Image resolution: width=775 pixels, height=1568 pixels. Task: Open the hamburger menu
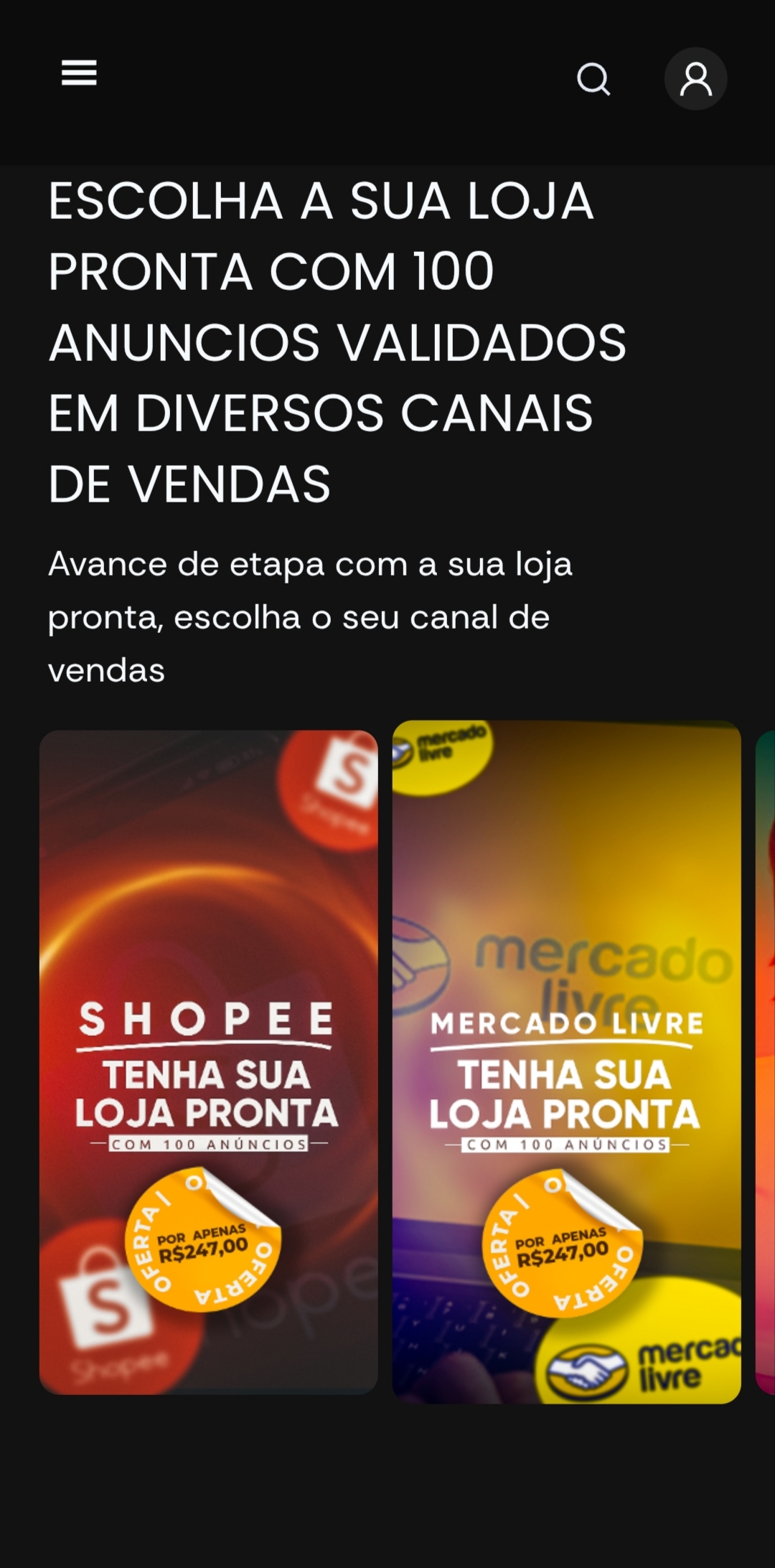click(79, 73)
